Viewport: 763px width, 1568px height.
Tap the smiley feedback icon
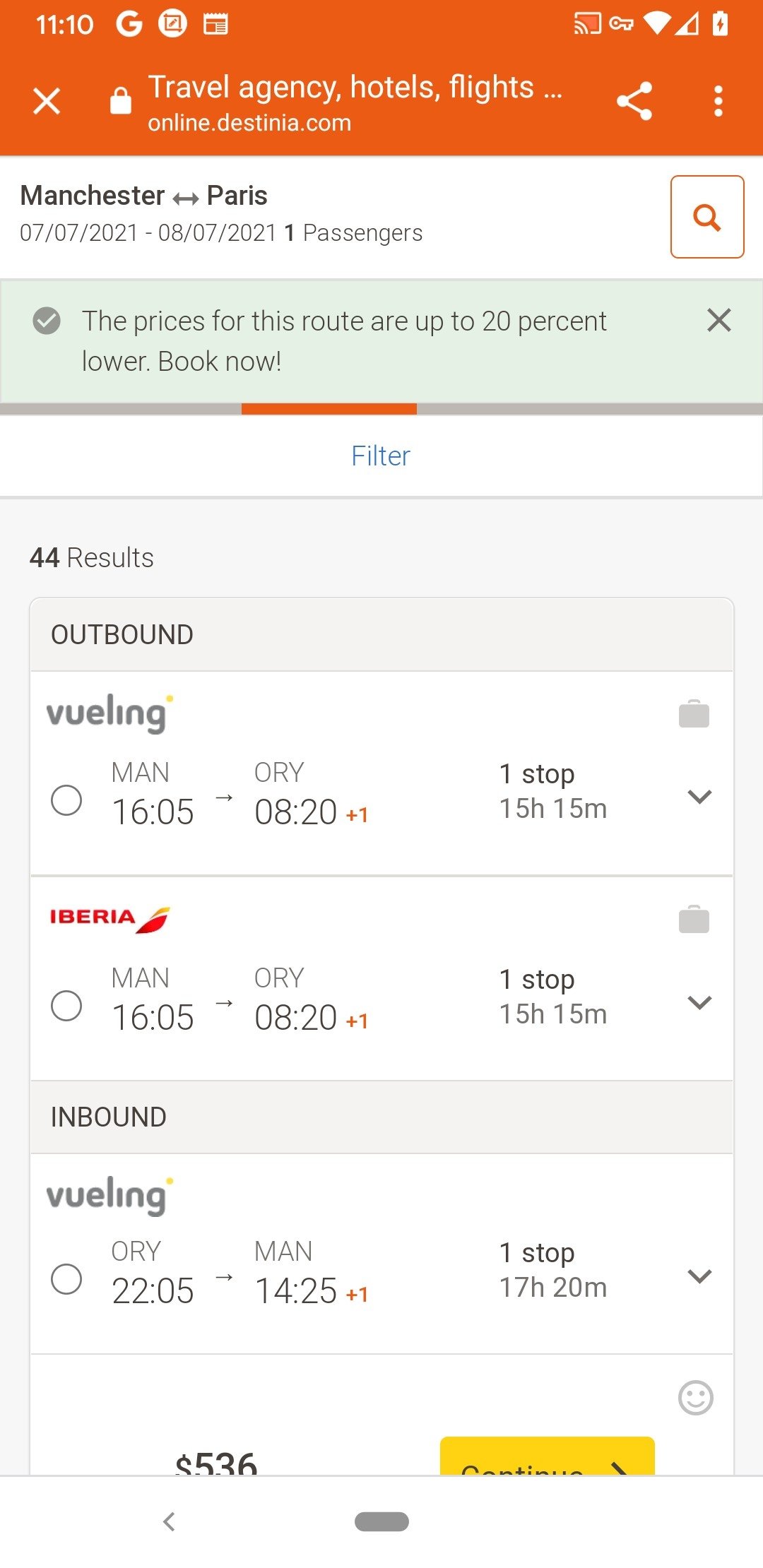(696, 1398)
